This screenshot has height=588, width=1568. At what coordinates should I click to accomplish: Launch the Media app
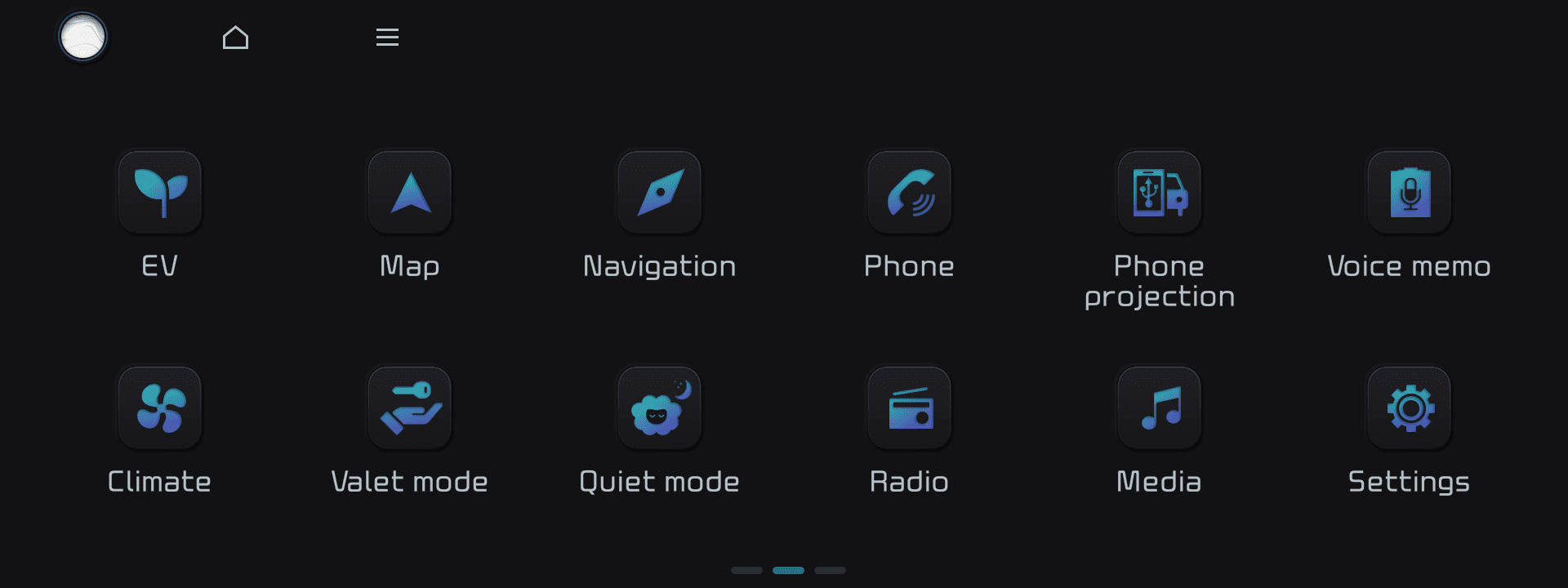(x=1160, y=408)
